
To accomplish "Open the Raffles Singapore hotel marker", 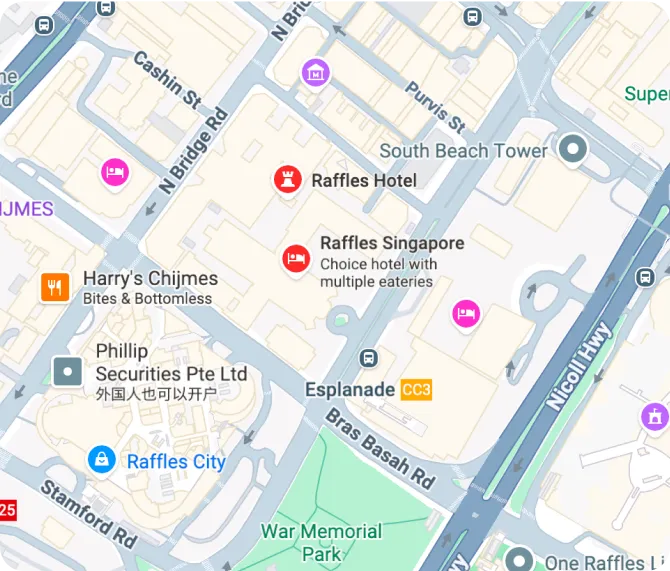I will tap(294, 258).
